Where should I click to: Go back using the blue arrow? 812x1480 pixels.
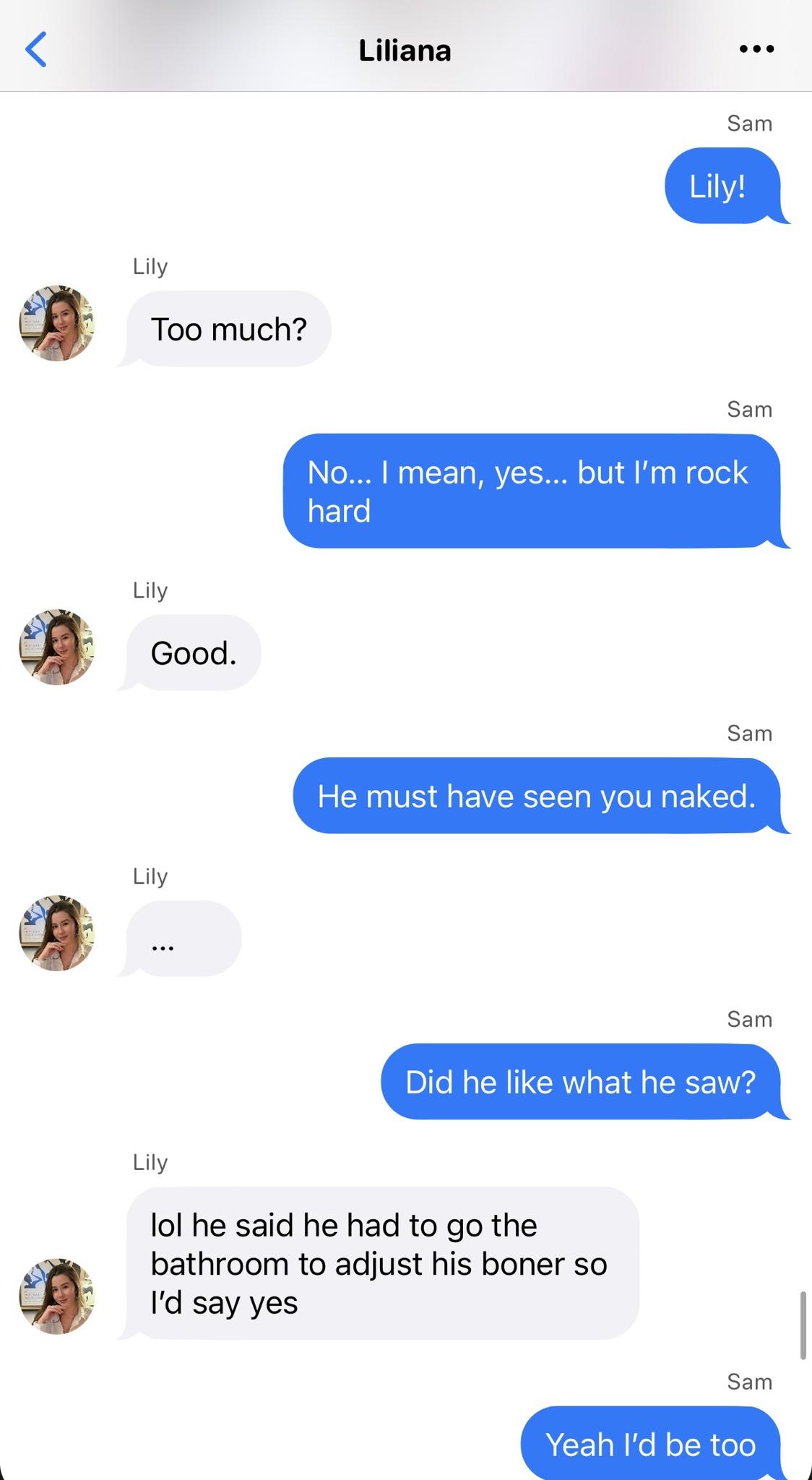point(35,49)
